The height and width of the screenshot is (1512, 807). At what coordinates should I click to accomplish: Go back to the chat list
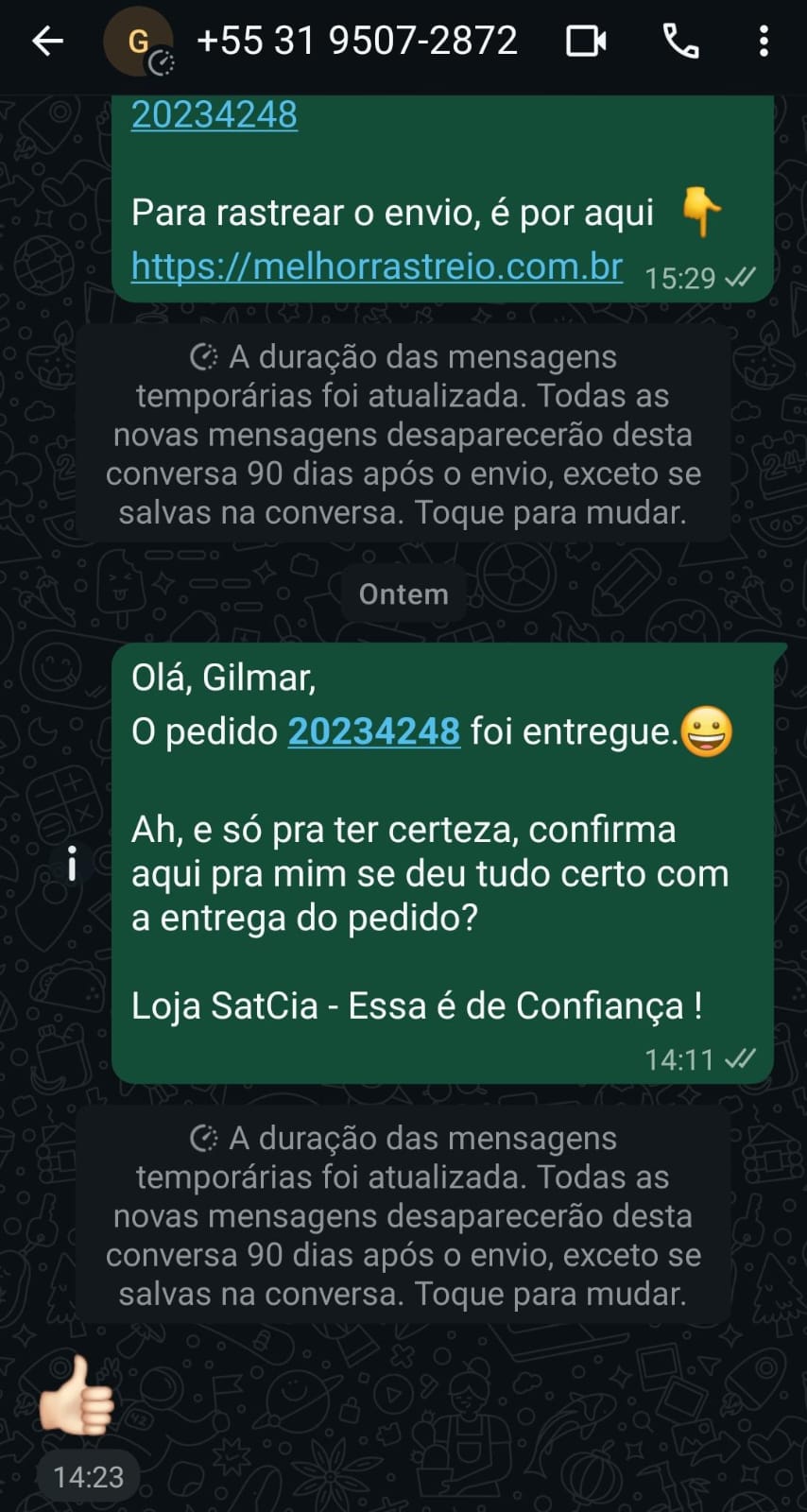[47, 41]
